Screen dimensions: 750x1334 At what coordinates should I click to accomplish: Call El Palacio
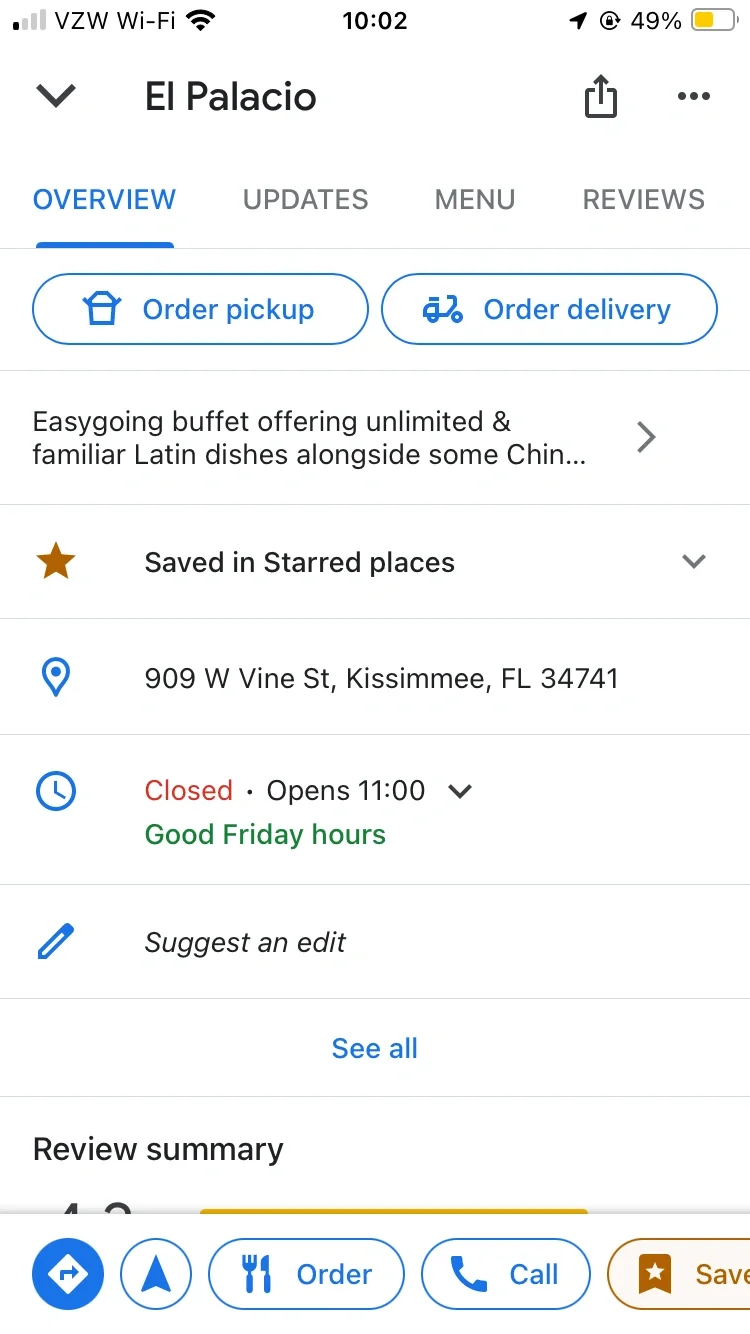(x=505, y=1274)
